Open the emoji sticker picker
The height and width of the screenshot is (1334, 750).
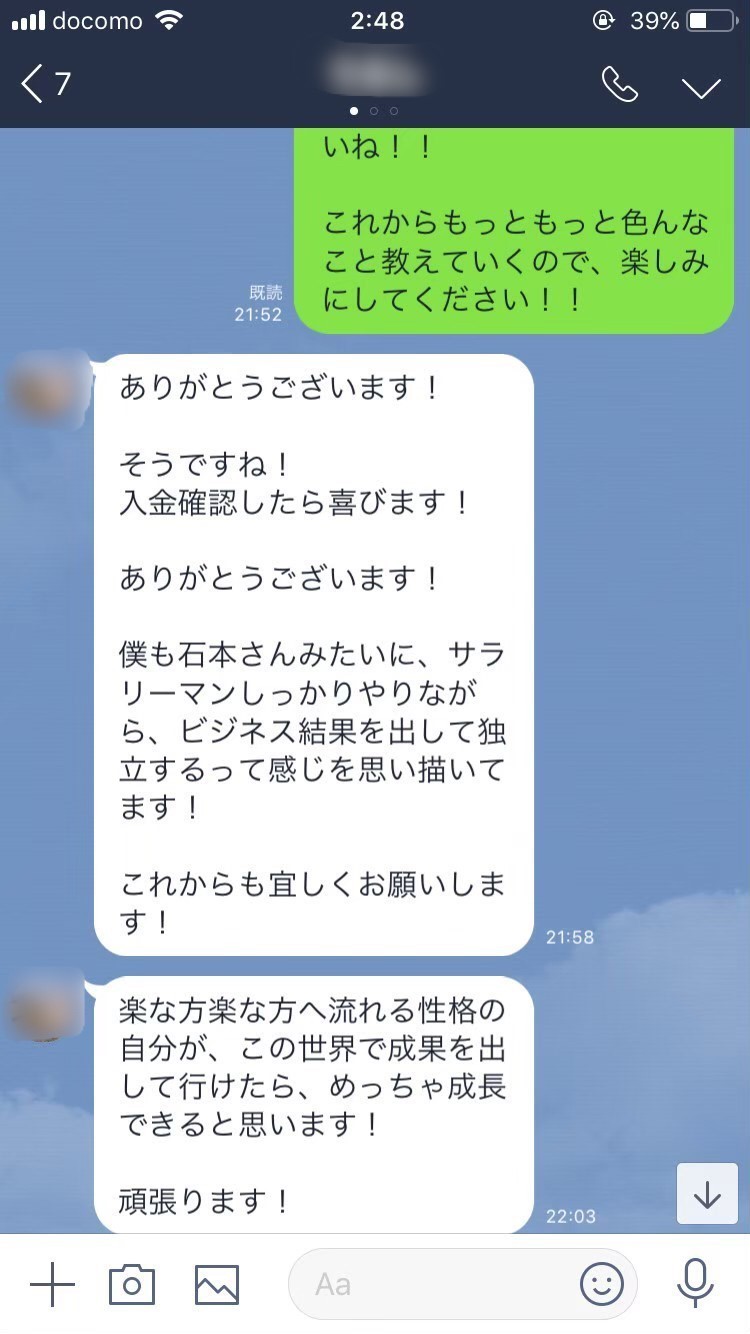601,1284
